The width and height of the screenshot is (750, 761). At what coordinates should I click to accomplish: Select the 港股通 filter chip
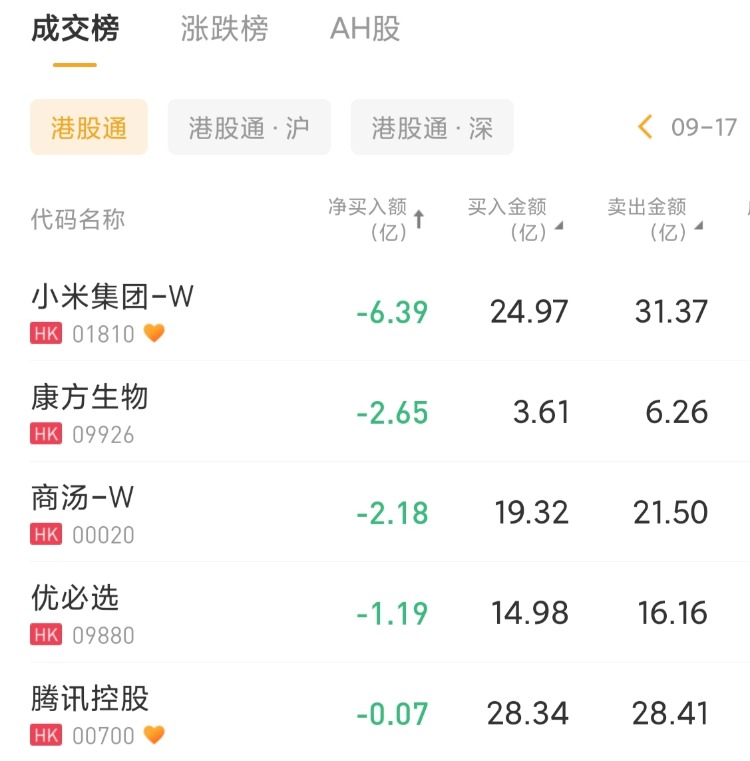[89, 127]
